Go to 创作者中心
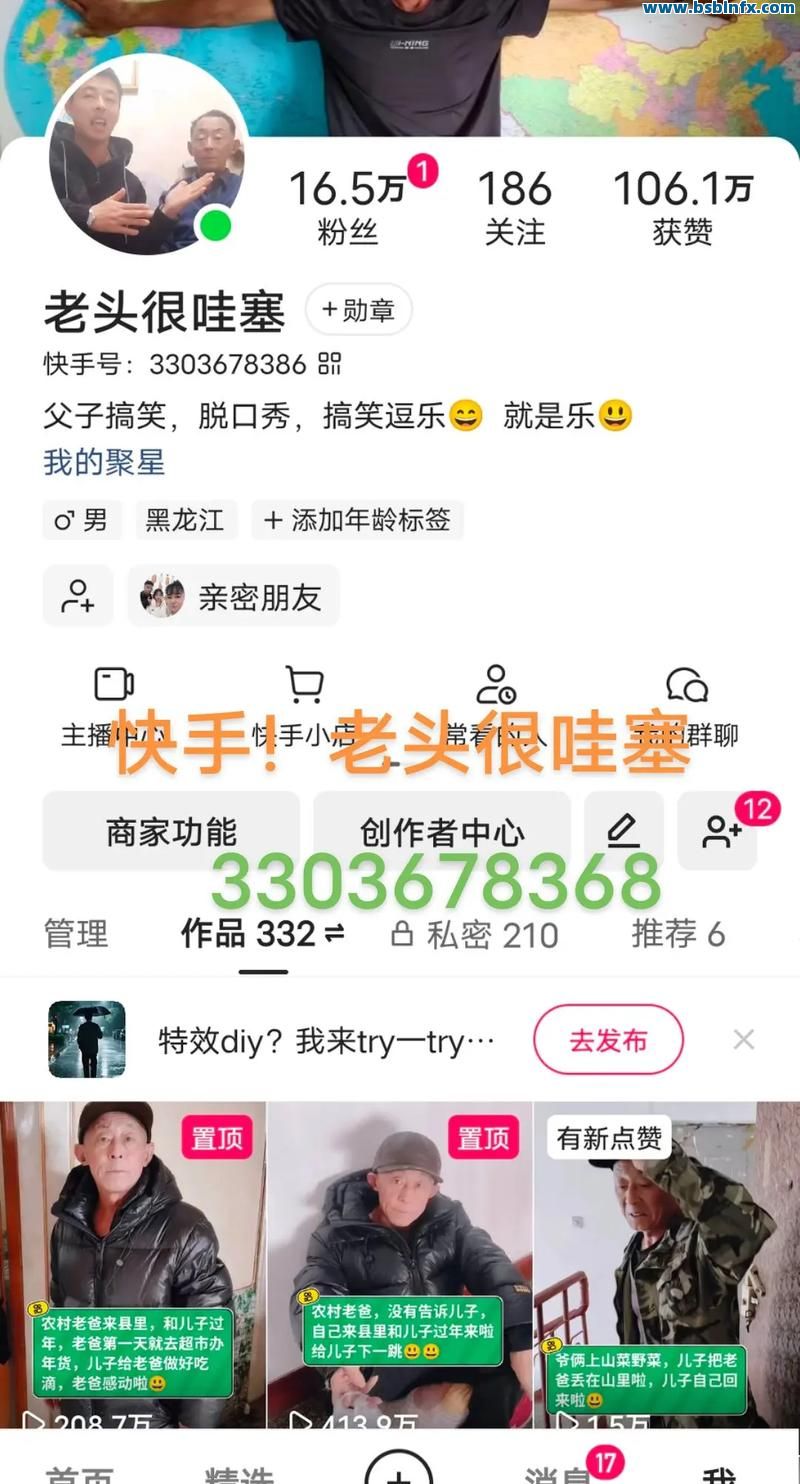The width and height of the screenshot is (800, 1484). [x=442, y=831]
